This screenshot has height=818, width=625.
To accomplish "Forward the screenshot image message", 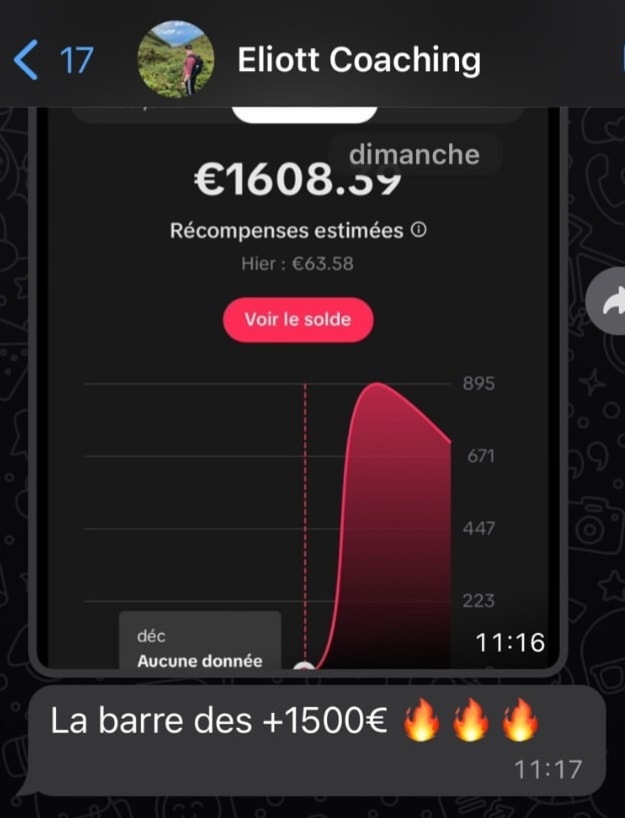I will click(608, 302).
